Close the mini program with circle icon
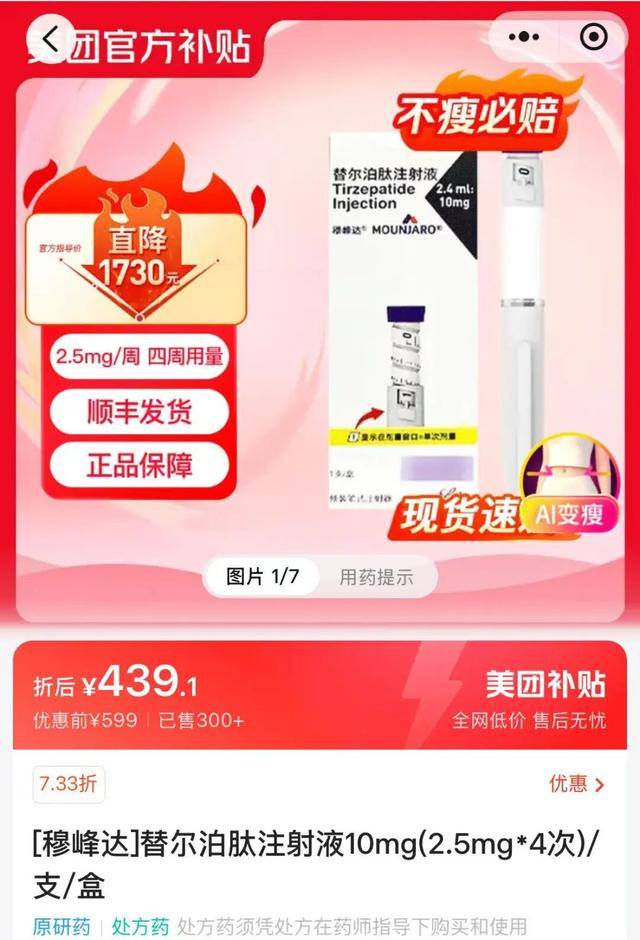 (594, 37)
